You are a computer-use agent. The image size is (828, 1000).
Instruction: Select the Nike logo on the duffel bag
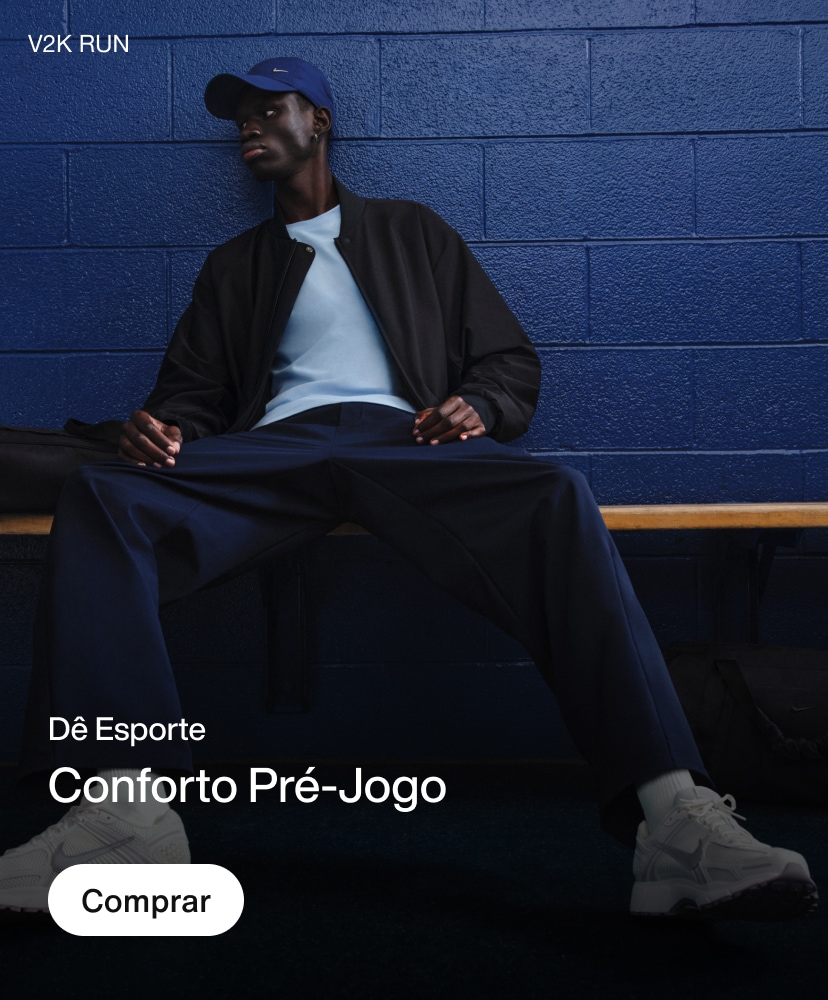[x=799, y=708]
